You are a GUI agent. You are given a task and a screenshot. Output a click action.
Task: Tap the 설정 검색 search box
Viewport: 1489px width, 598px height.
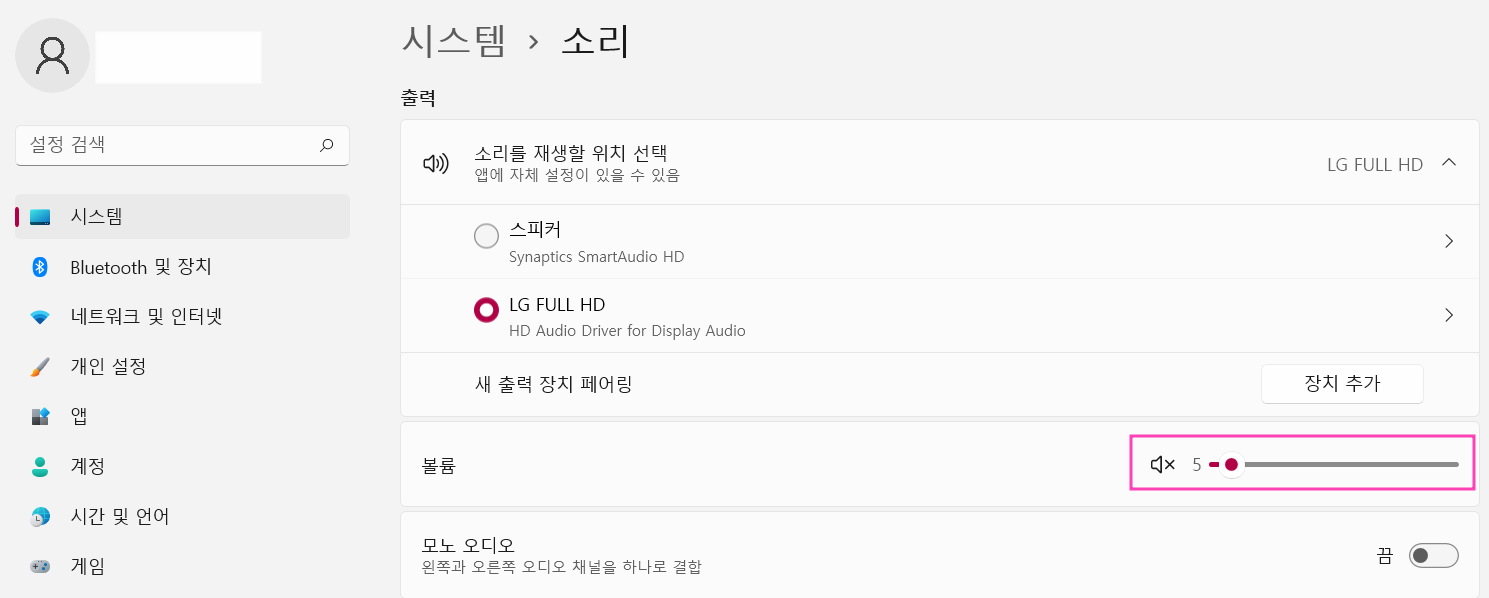(x=170, y=145)
